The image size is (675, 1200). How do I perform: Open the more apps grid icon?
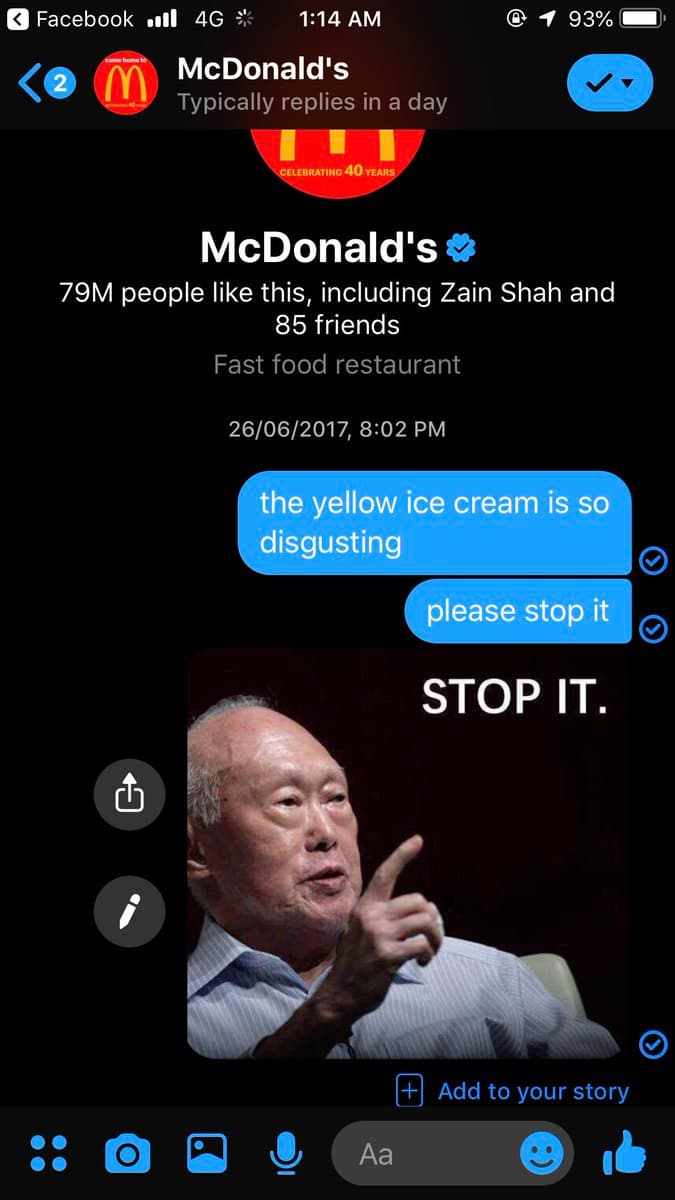click(x=48, y=1154)
